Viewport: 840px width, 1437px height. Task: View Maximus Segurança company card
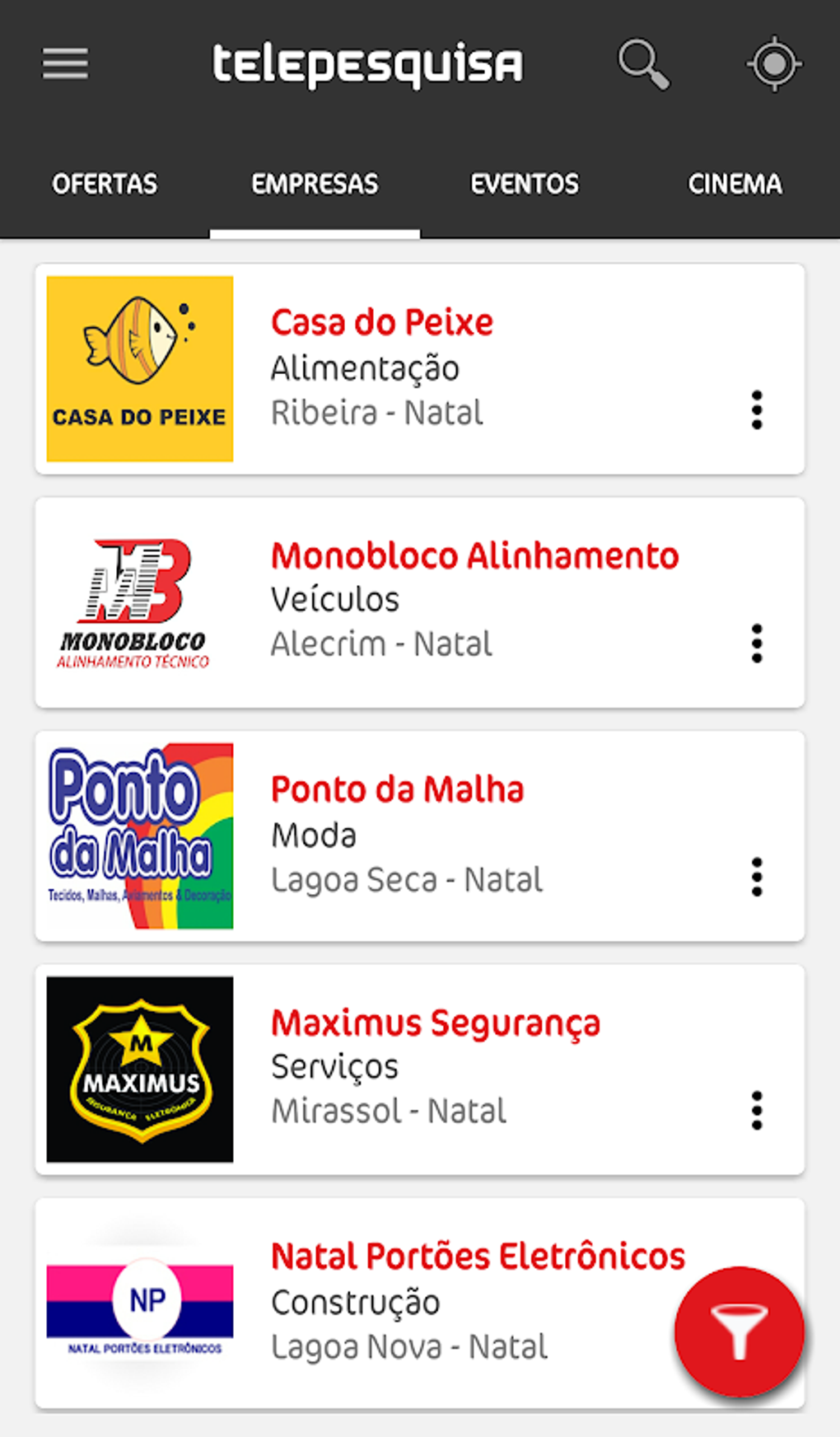[x=436, y=1023]
